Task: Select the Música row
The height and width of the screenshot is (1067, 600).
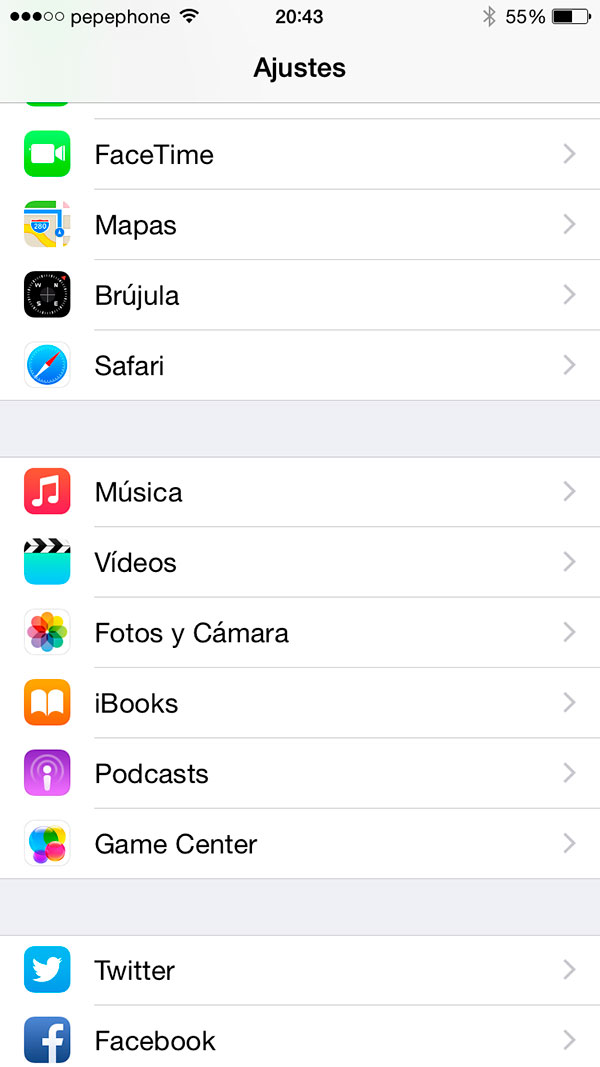Action: [300, 491]
